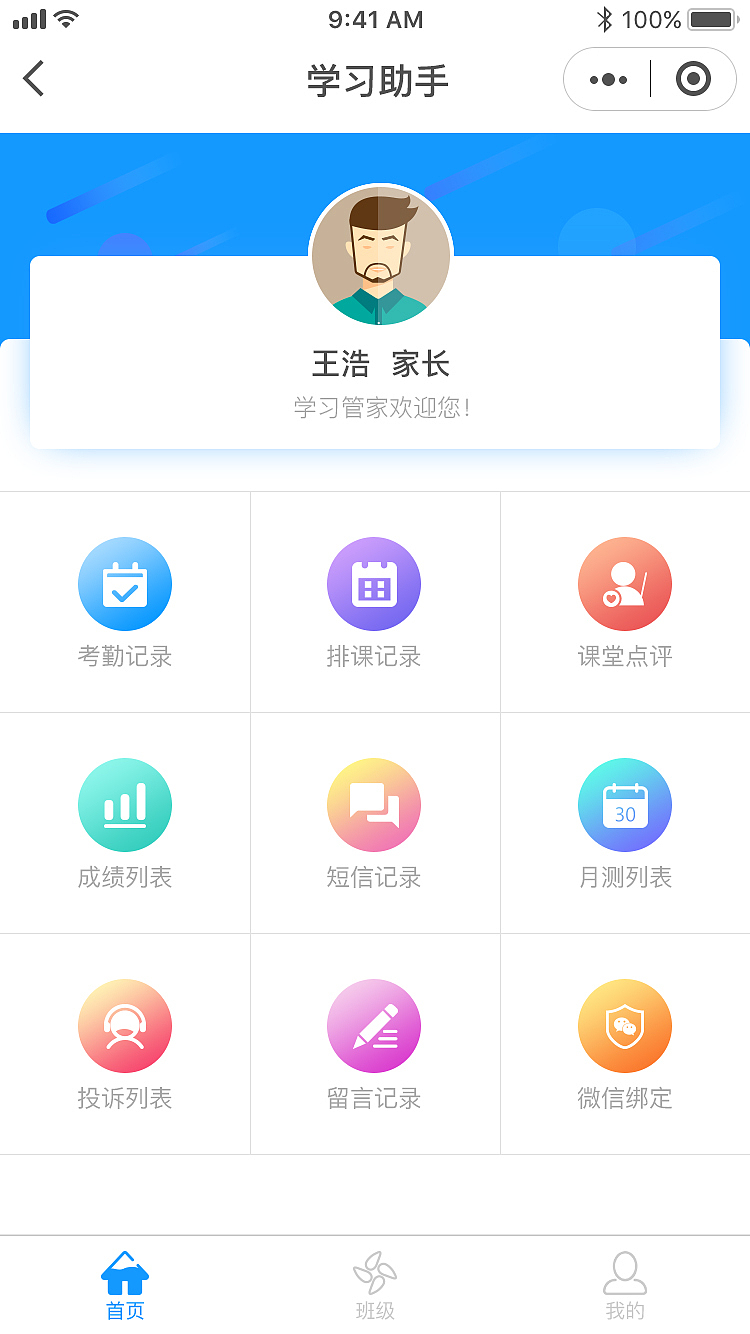
Task: Tap the circular close capsule button
Action: 693,79
